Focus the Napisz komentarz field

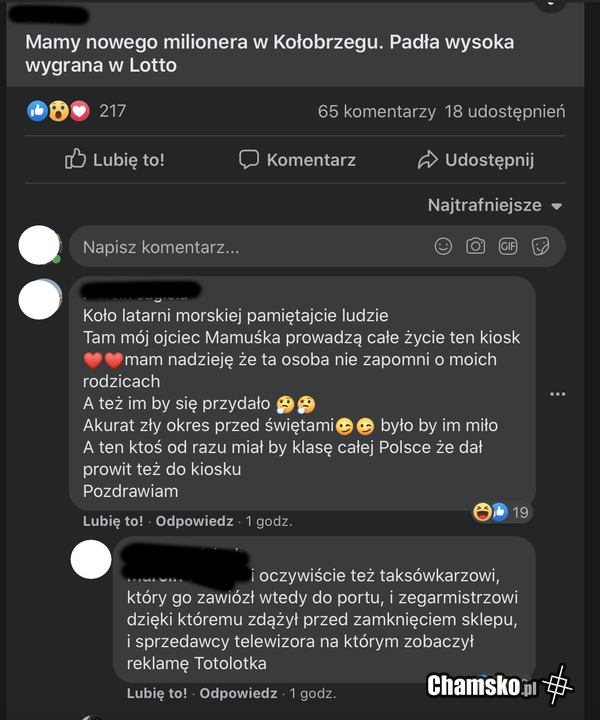click(250, 247)
